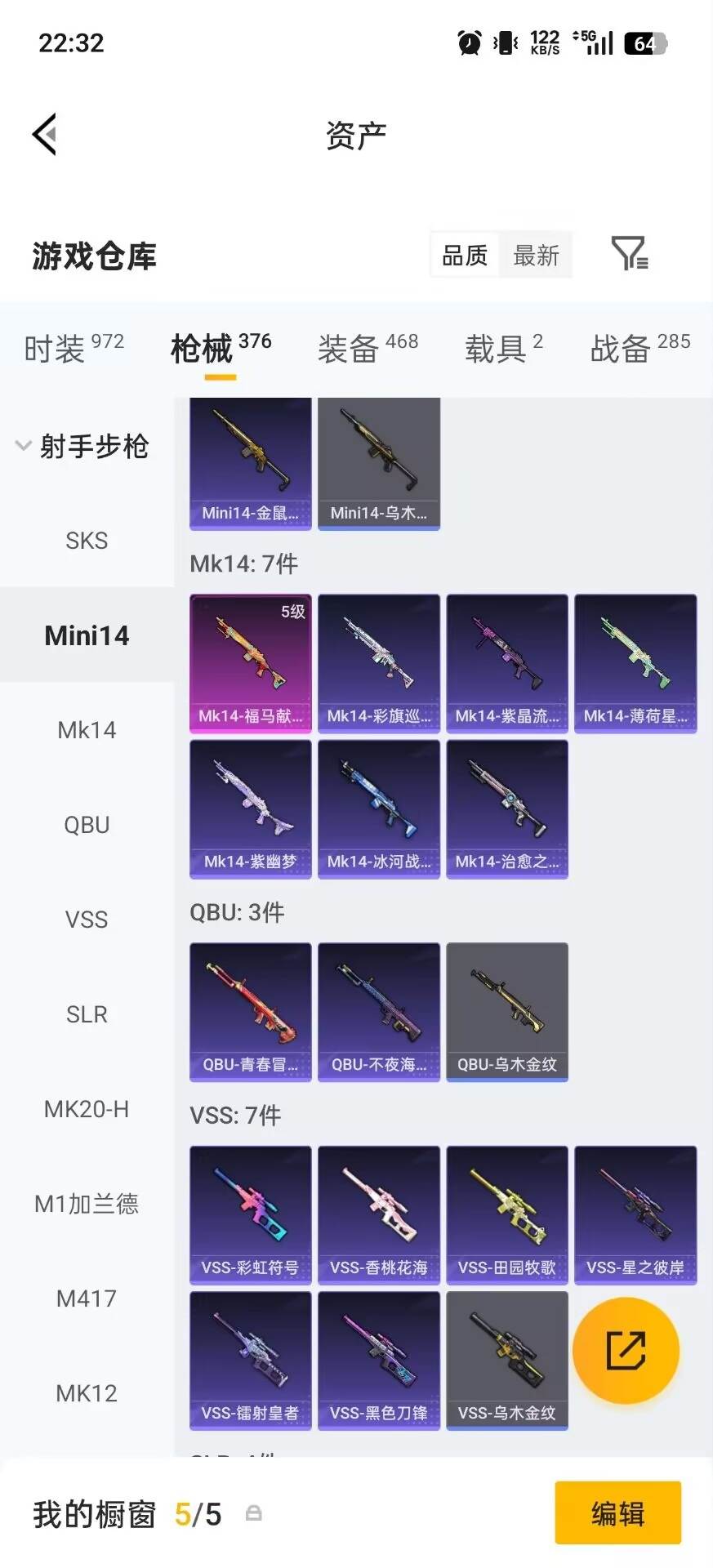Select QBU in the side list
The width and height of the screenshot is (713, 1568).
pyautogui.click(x=87, y=825)
